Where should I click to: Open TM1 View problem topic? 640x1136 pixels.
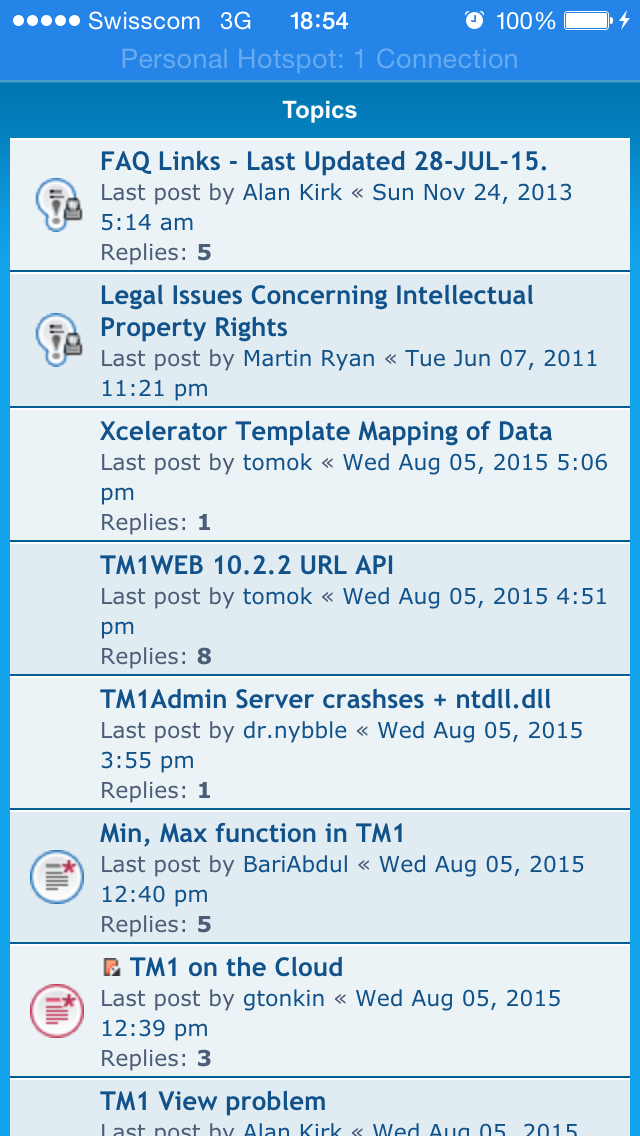pos(212,1101)
